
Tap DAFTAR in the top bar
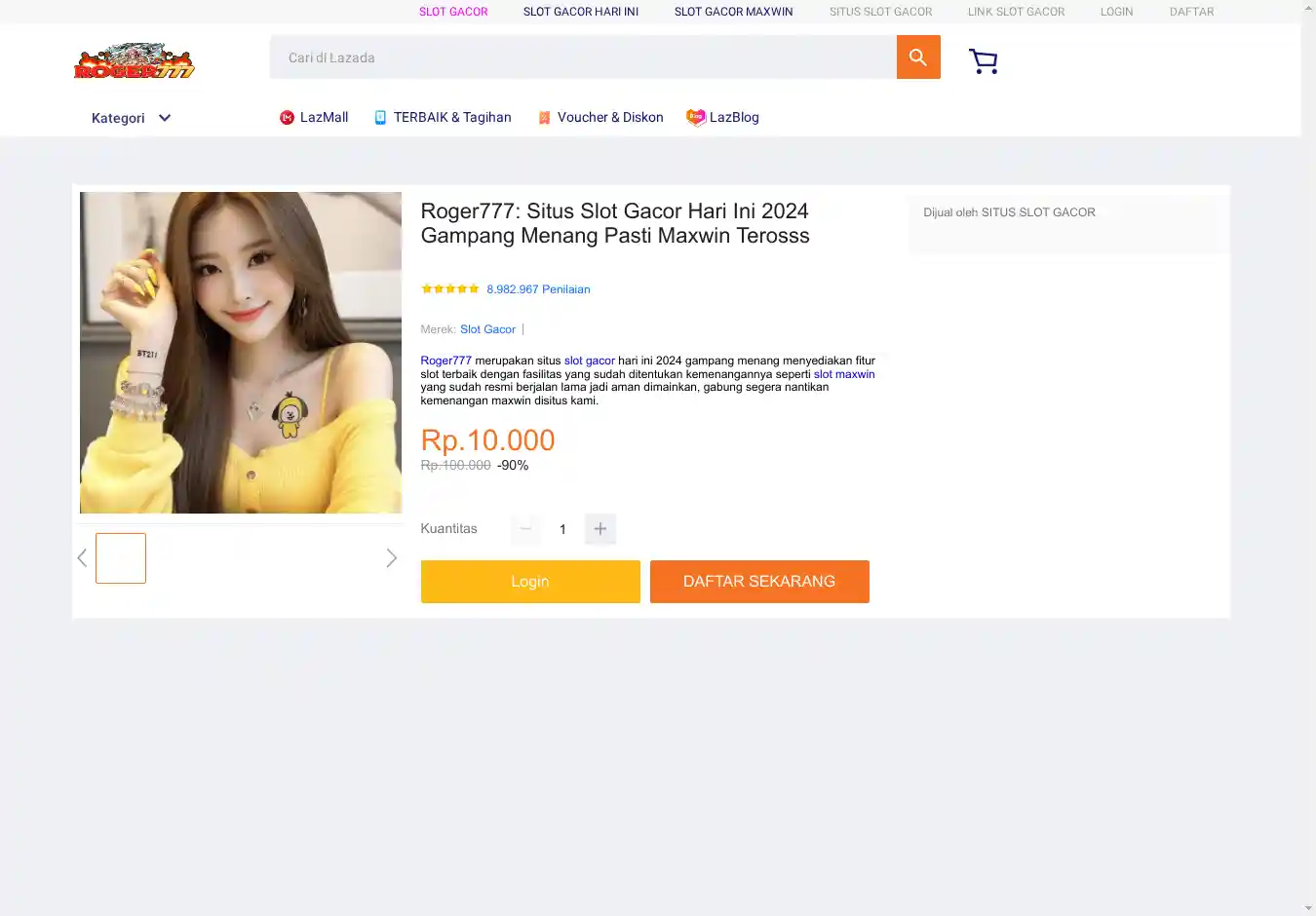(x=1191, y=12)
